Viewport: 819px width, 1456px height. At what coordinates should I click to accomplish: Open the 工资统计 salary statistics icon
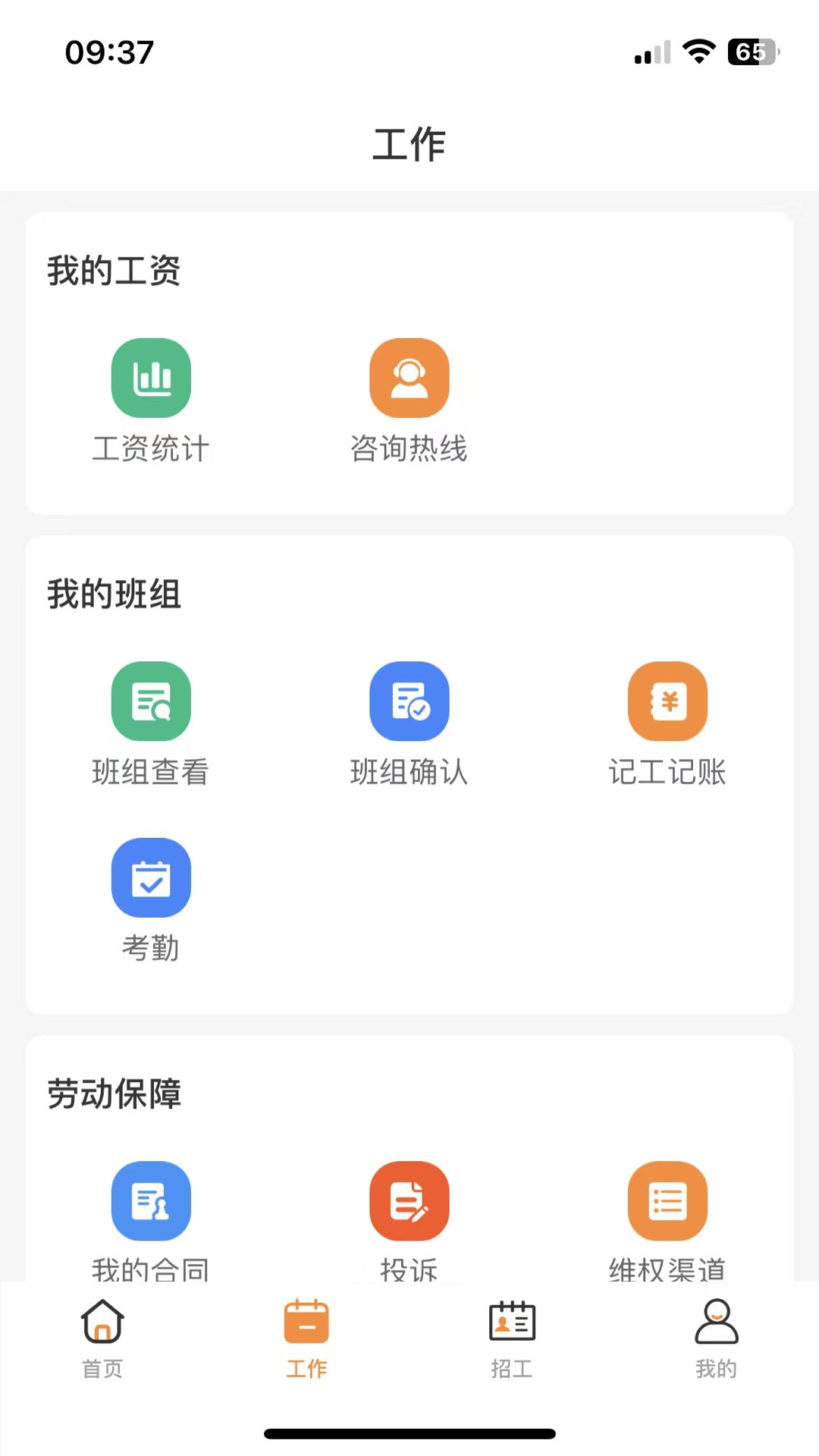click(x=151, y=378)
